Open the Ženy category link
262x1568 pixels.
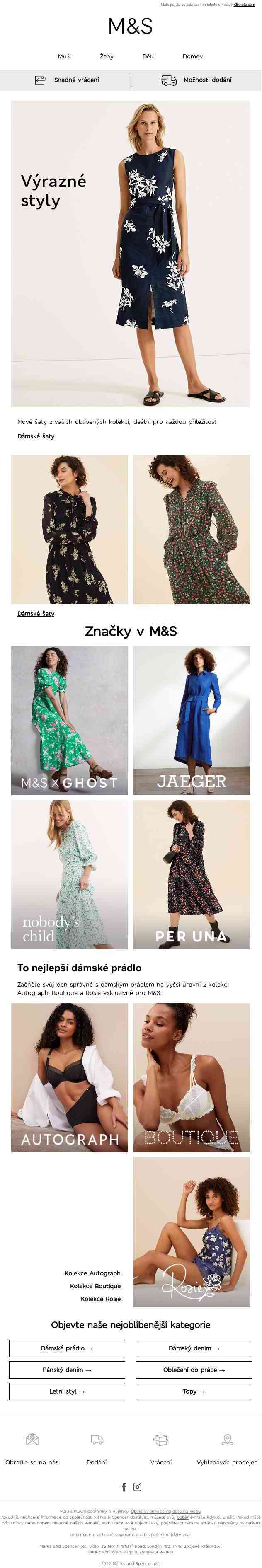(107, 56)
